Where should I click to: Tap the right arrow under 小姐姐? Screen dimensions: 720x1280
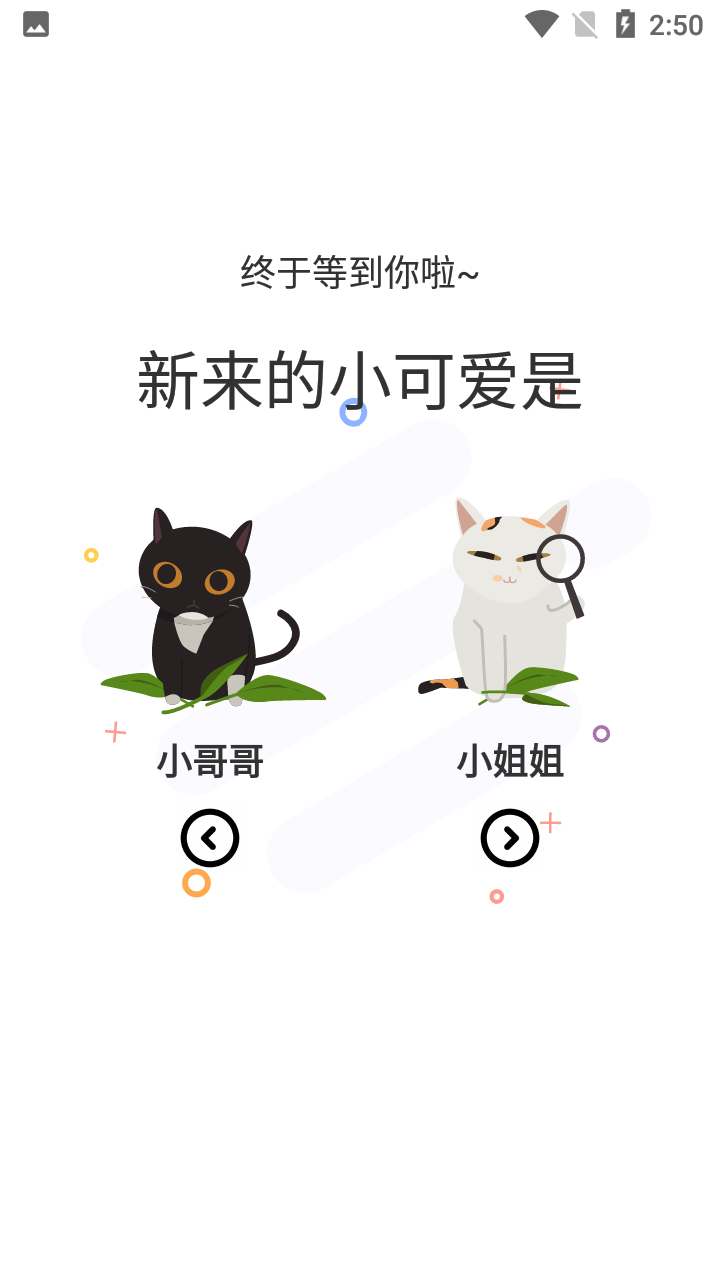[x=510, y=838]
